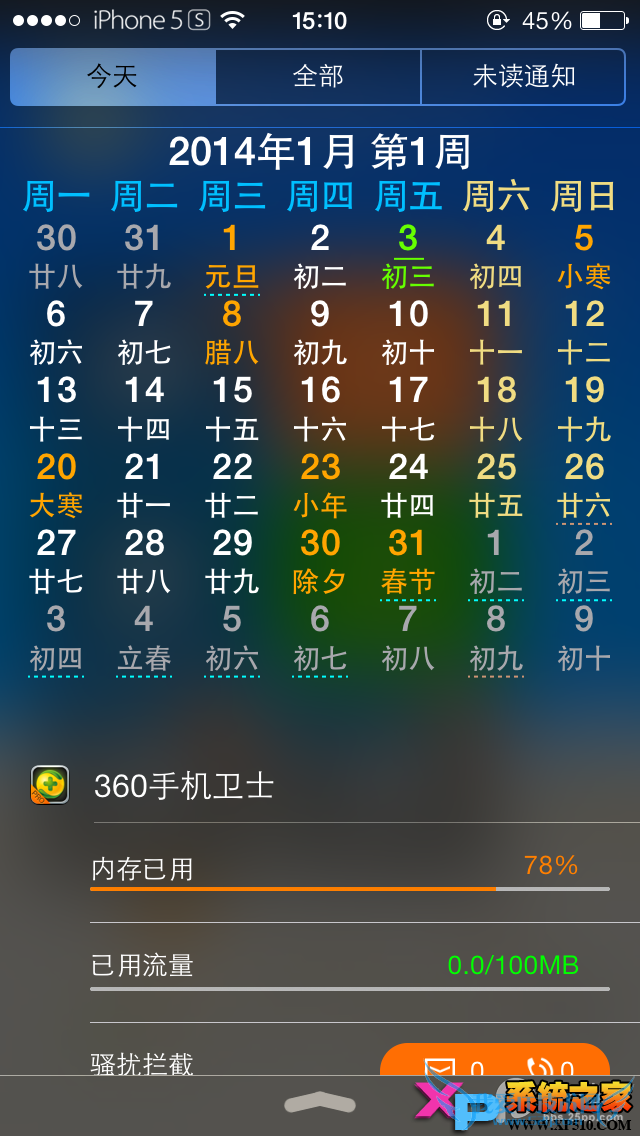This screenshot has width=640, height=1136.
Task: Switch to the 今天 tab
Action: 113,77
